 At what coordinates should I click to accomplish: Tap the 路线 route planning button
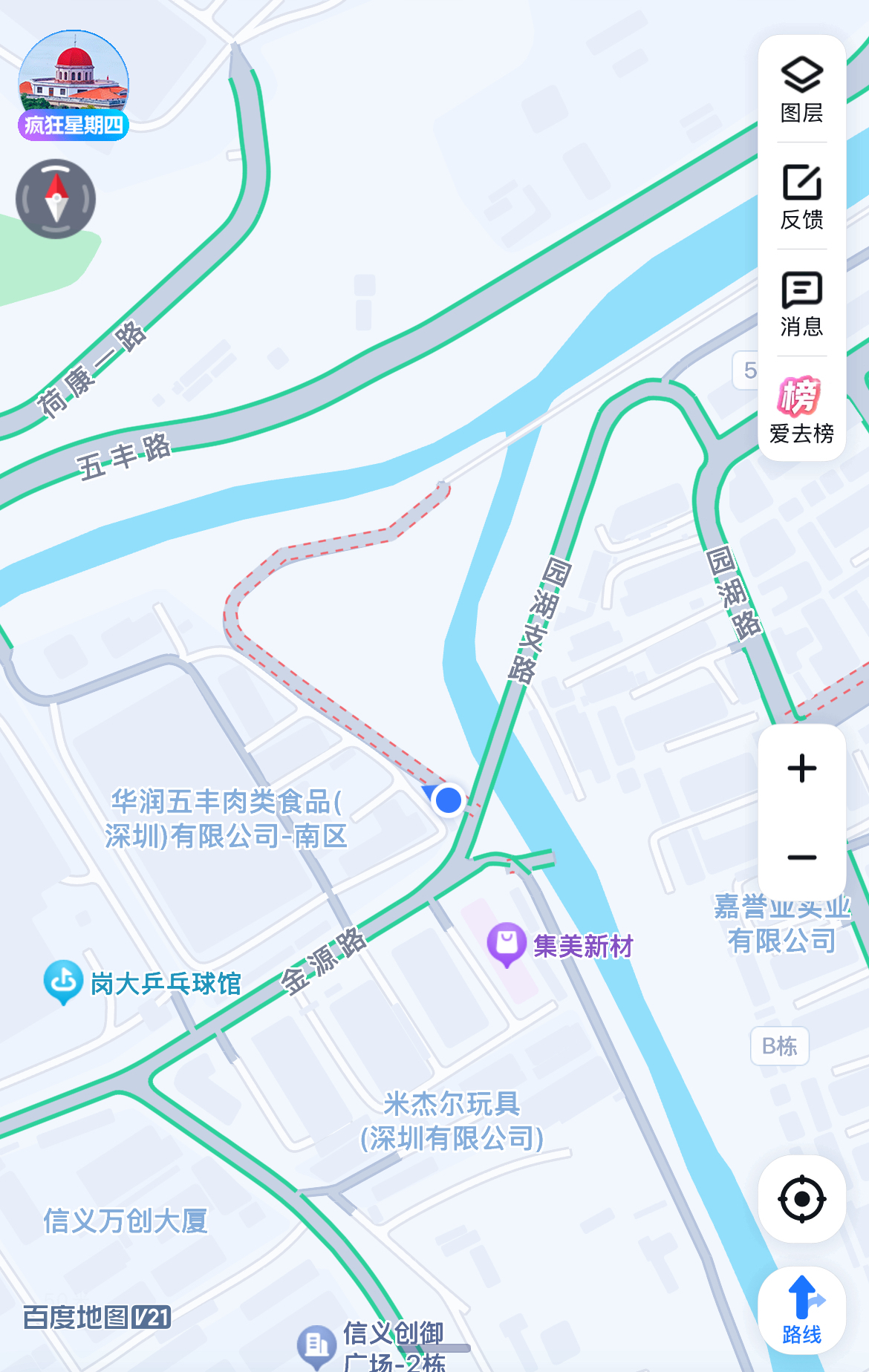pyautogui.click(x=801, y=1310)
